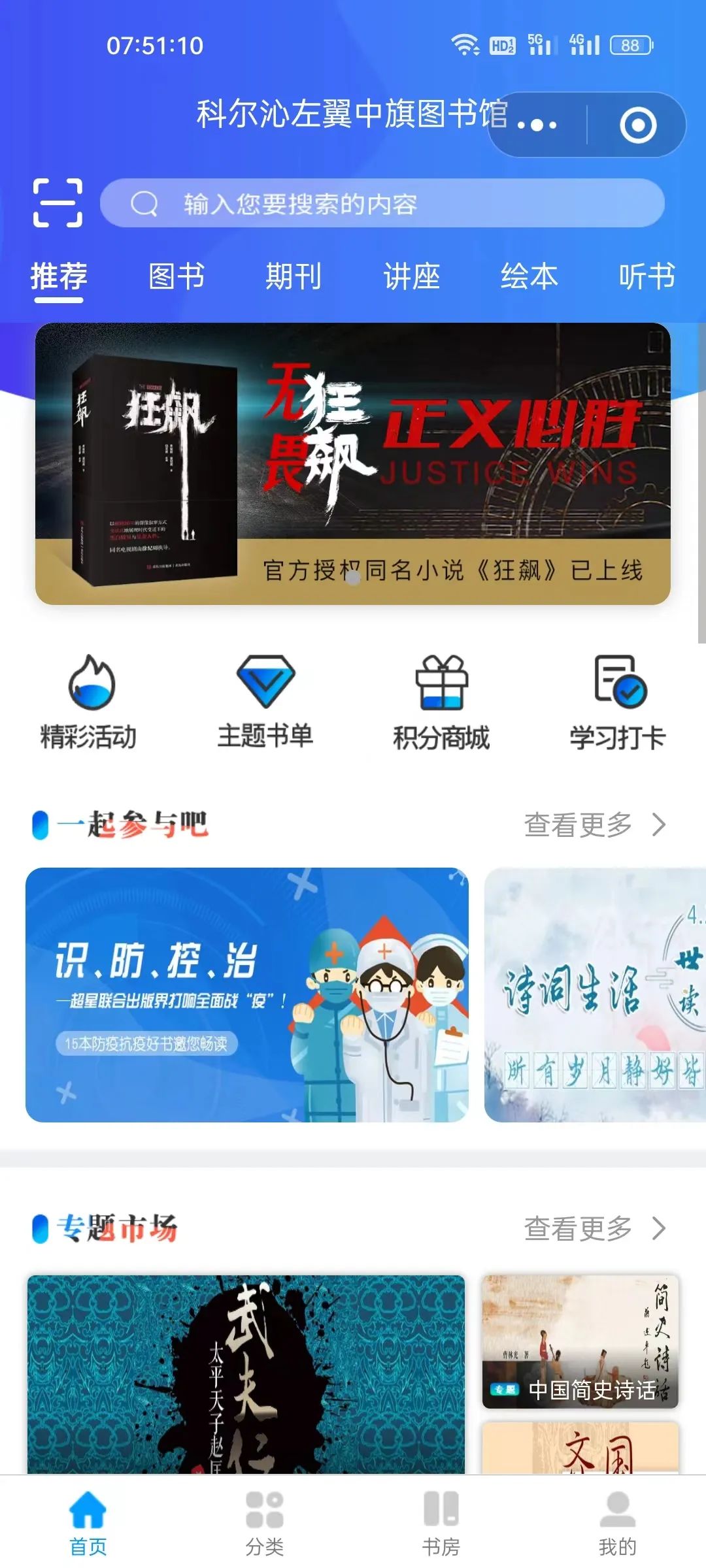706x1568 pixels.
Task: Close the mini program via circle button
Action: tap(637, 125)
